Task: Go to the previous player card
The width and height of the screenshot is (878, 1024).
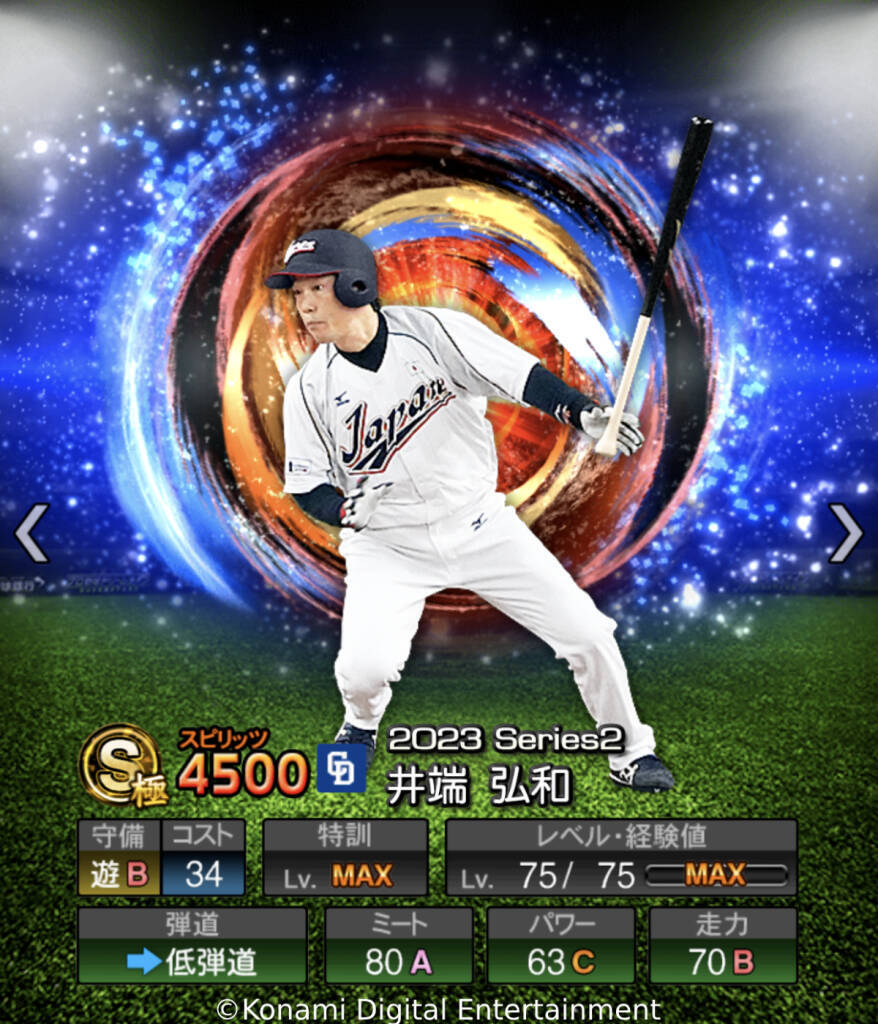Action: click(x=31, y=533)
